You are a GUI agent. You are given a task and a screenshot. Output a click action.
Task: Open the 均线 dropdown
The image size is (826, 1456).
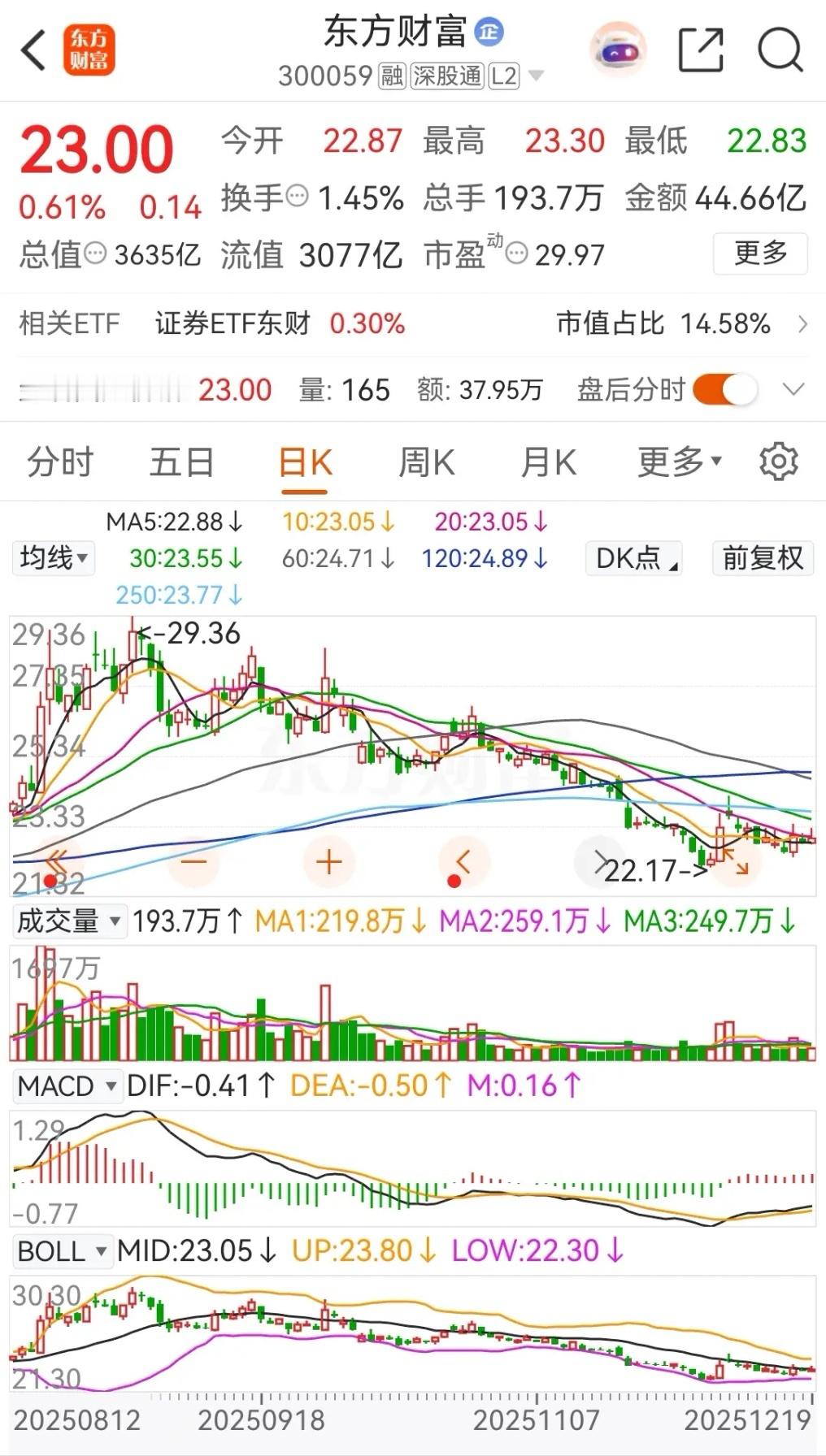click(x=52, y=558)
